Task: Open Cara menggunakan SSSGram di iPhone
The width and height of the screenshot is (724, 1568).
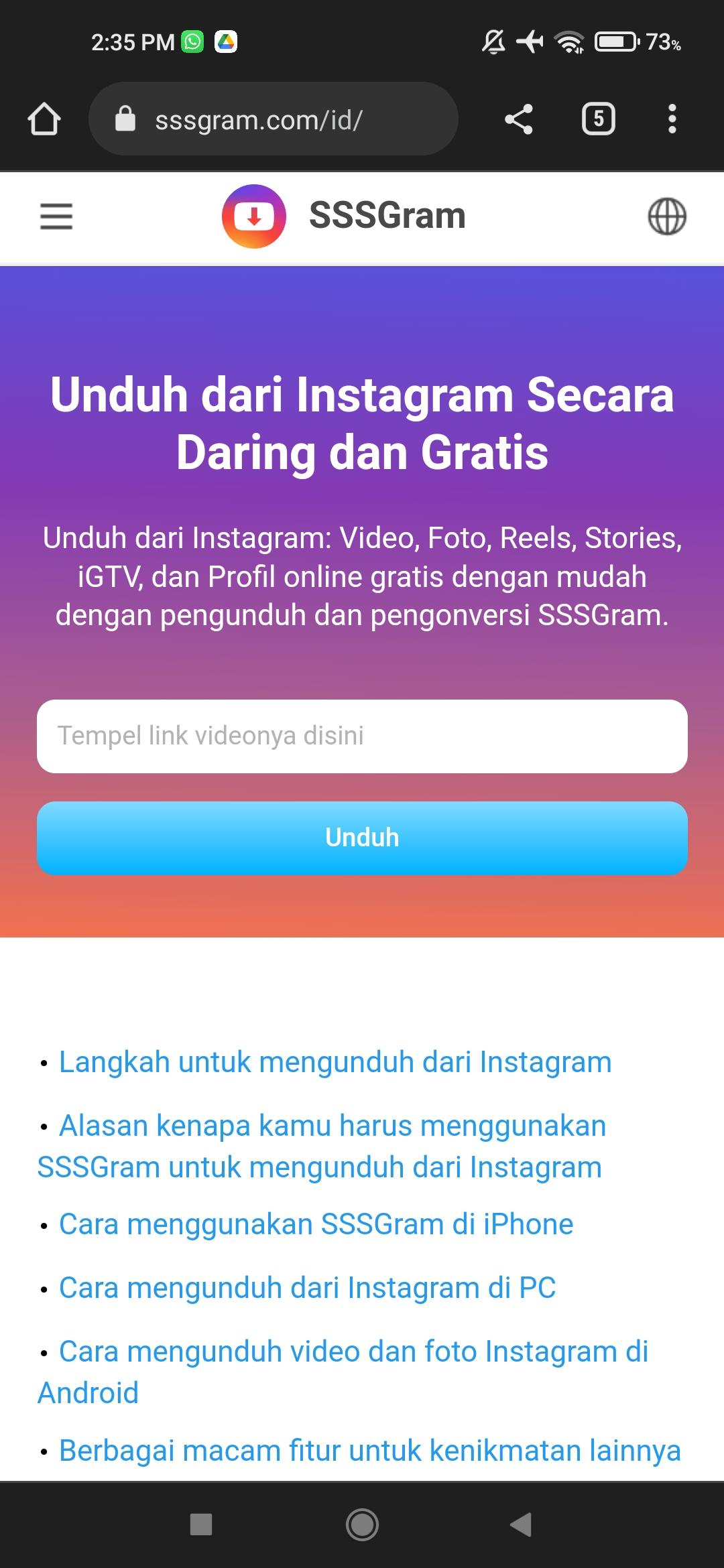Action: pos(316,1224)
